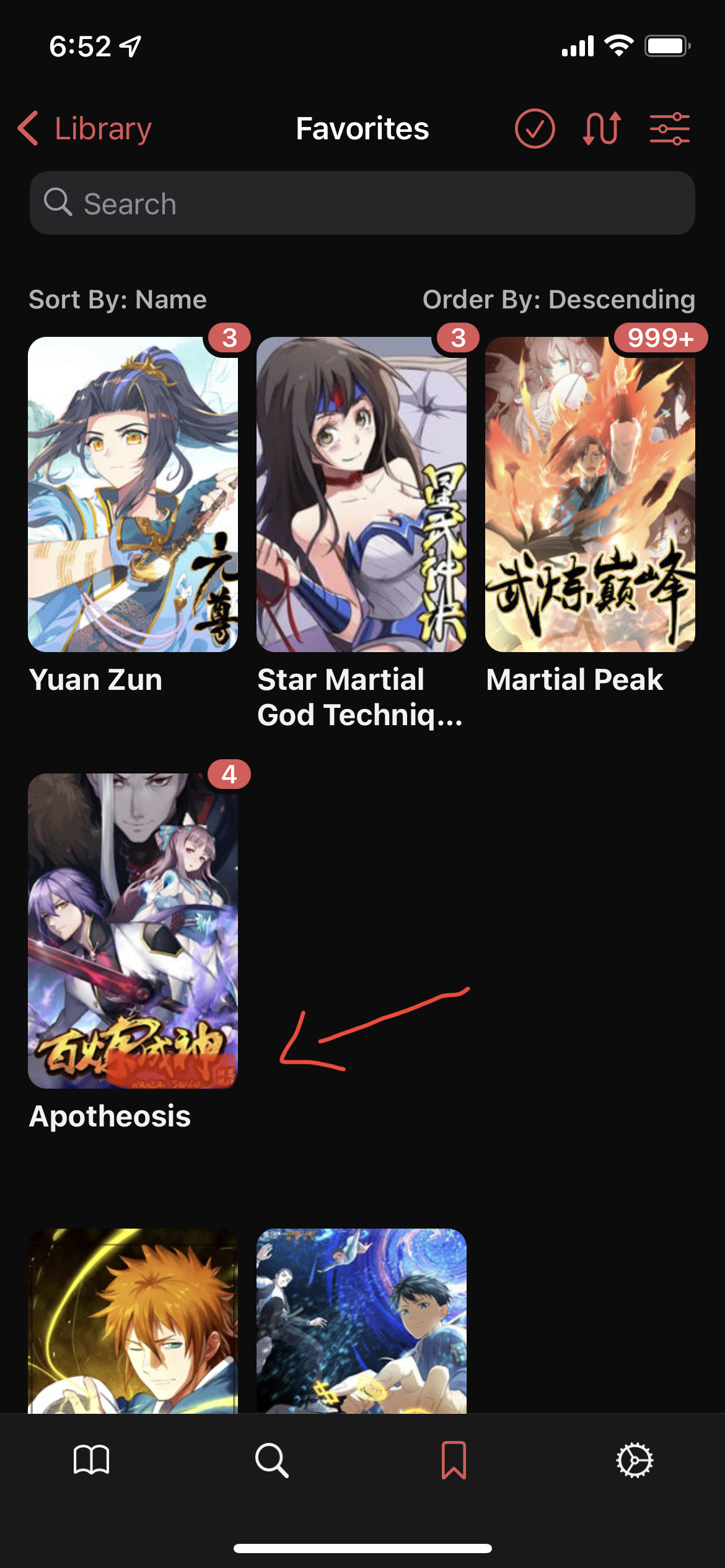The width and height of the screenshot is (725, 1568).
Task: Switch to the open book tab
Action: 91,1460
